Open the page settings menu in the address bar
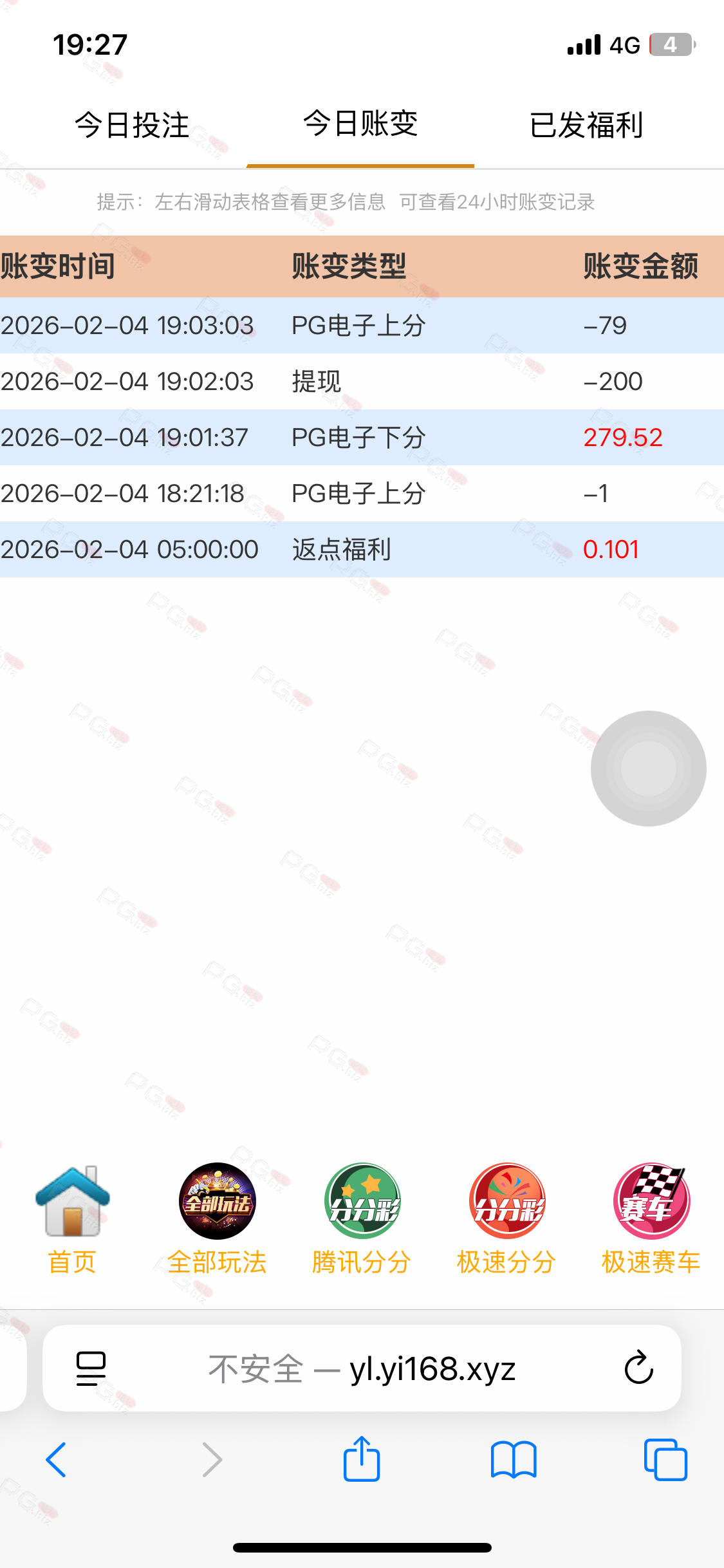This screenshot has width=724, height=1568. click(x=91, y=1368)
